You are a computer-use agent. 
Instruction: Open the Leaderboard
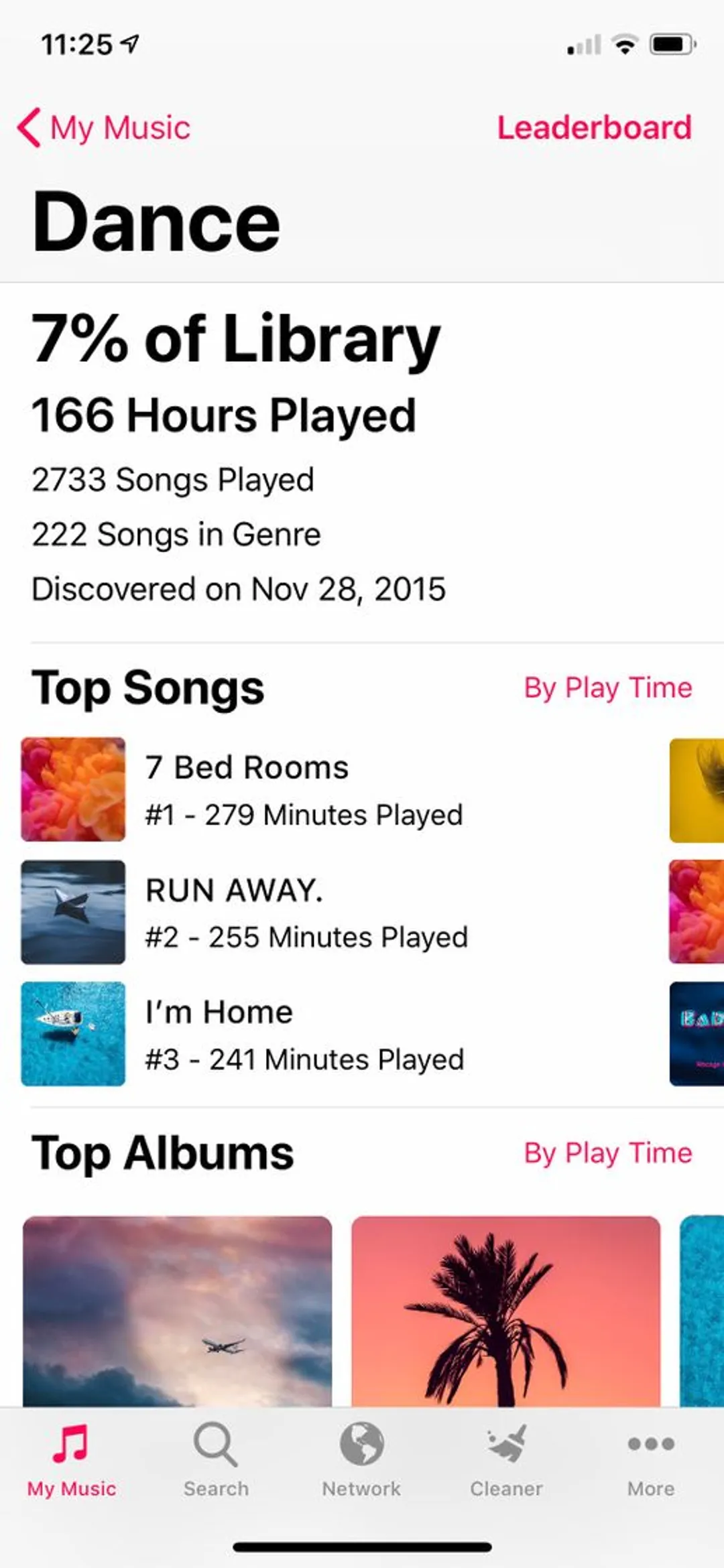pos(594,127)
